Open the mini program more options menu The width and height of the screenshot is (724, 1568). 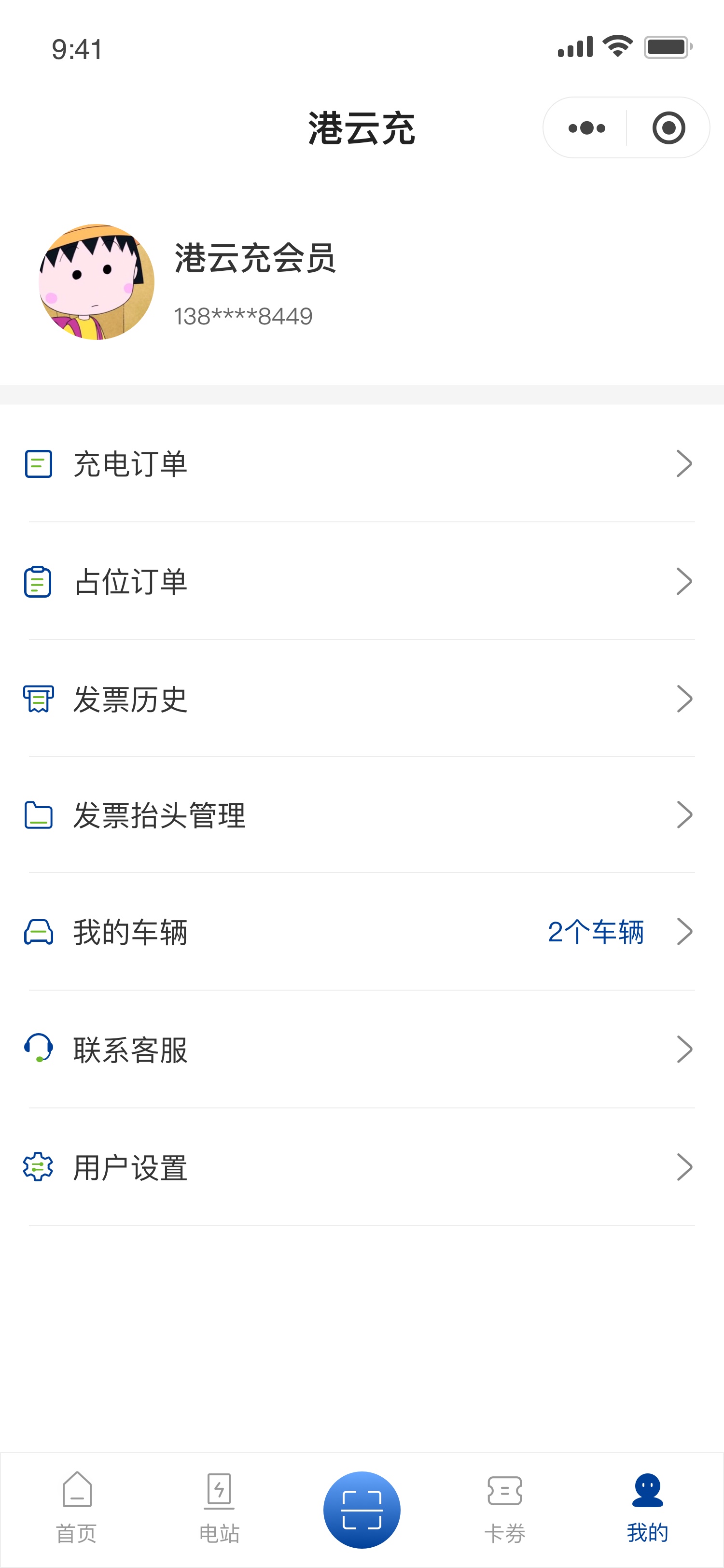tap(586, 128)
